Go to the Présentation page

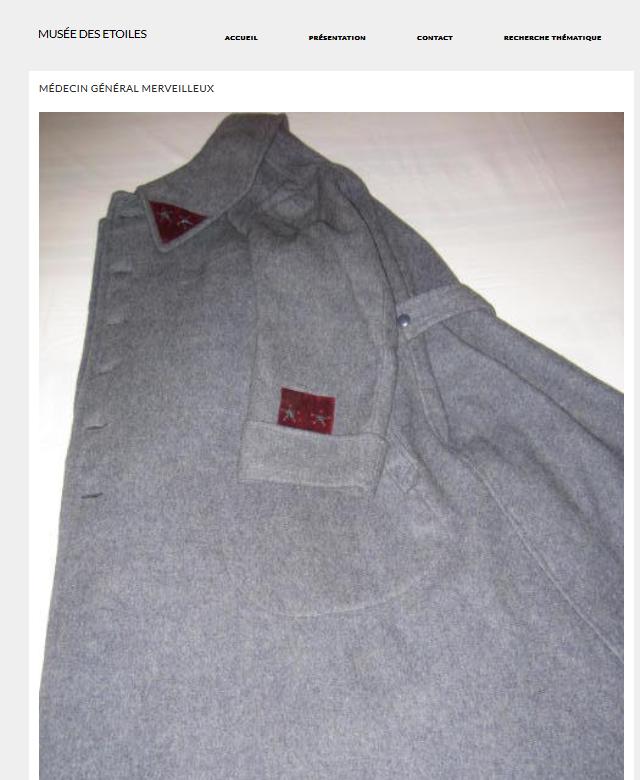tap(337, 38)
